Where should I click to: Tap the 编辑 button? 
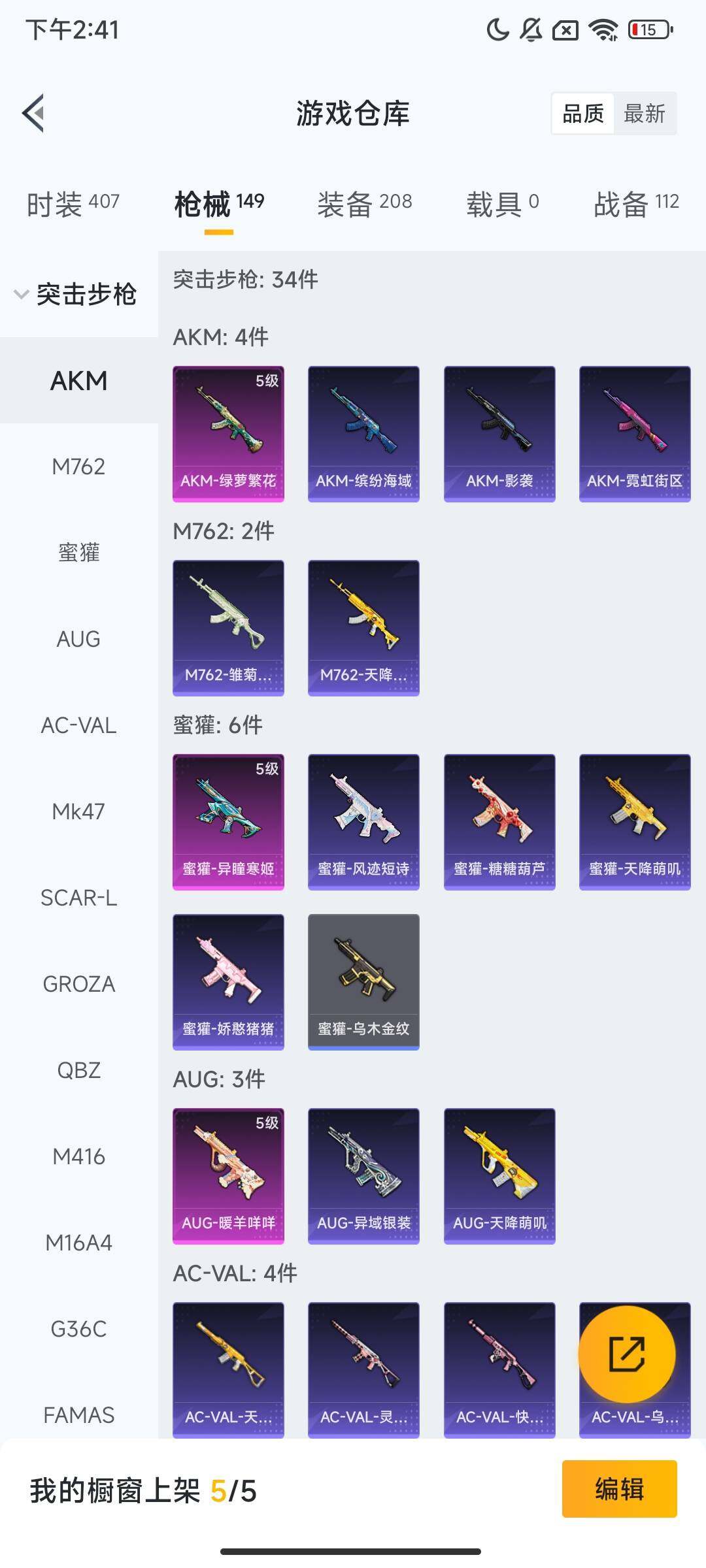click(619, 1489)
